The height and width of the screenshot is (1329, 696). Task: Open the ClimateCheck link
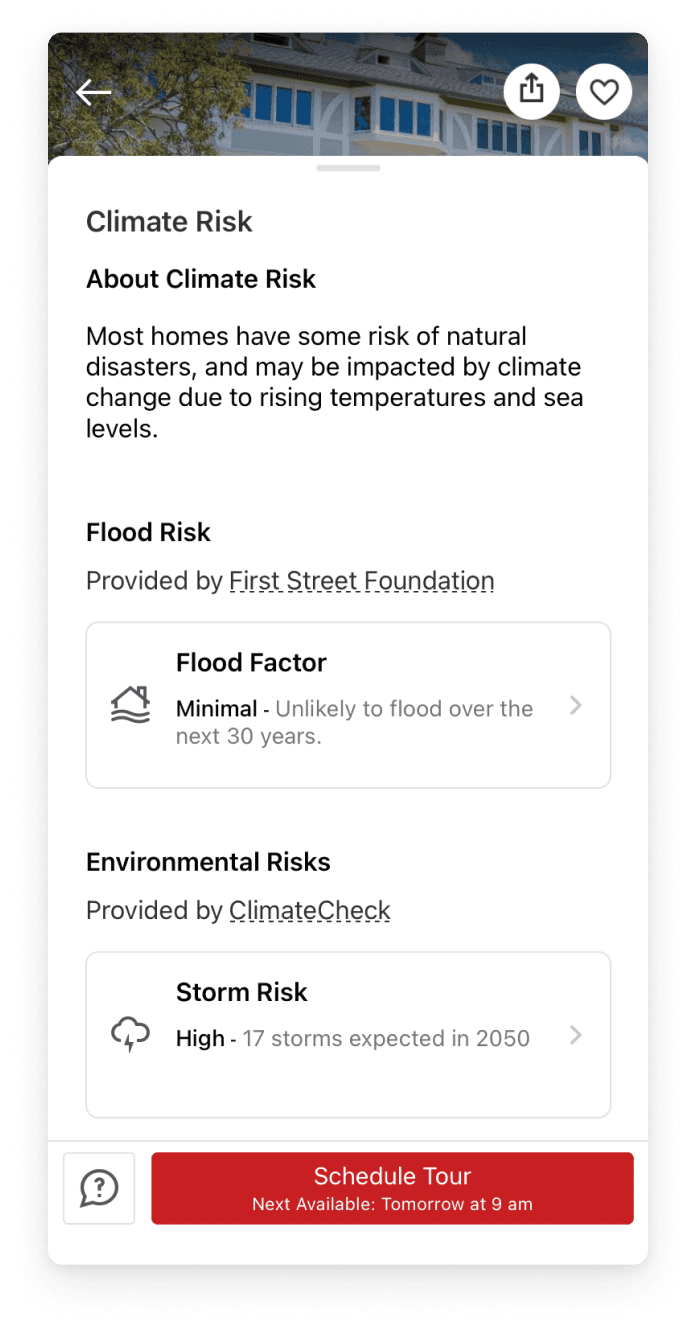(309, 911)
